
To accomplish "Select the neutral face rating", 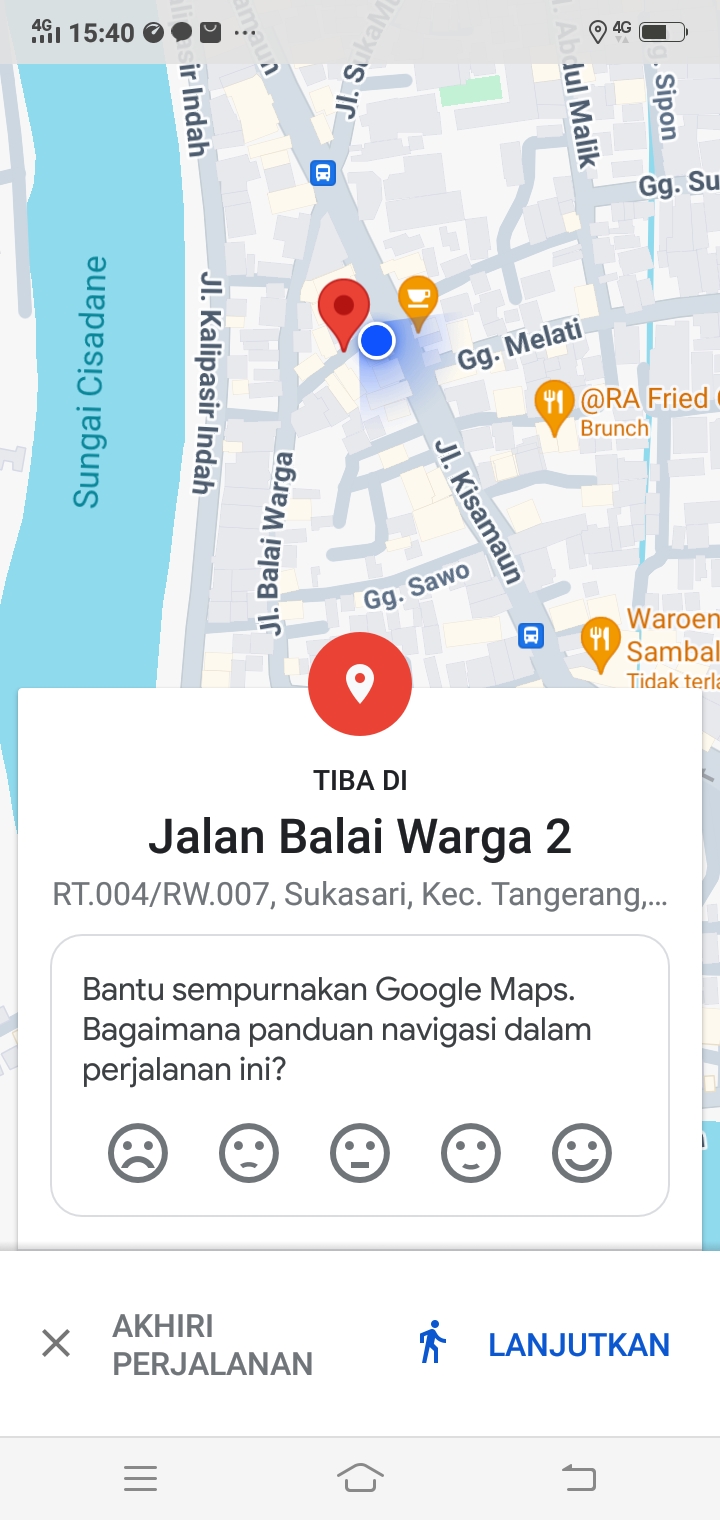I will (360, 1153).
